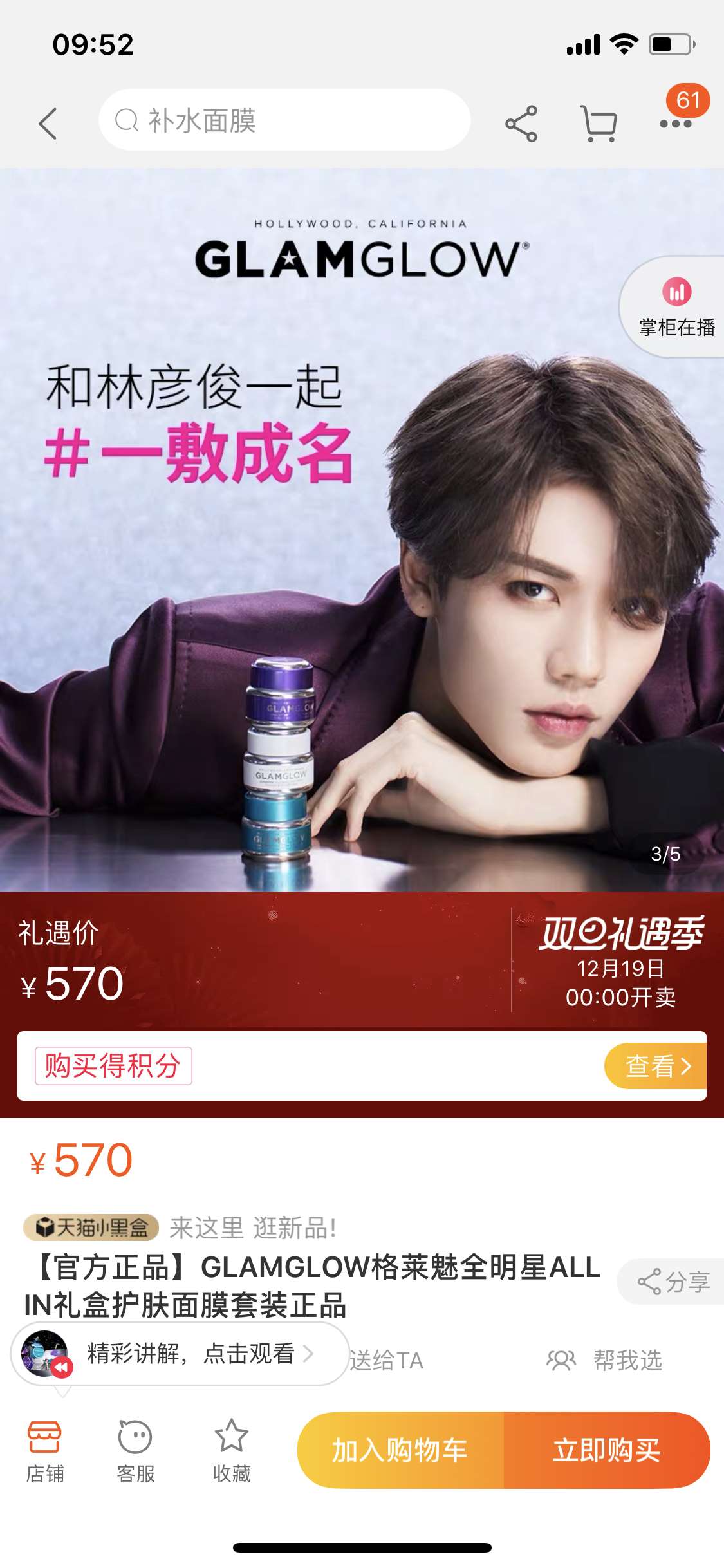
Task: Open the 天猫小黑盒 new products link
Action: 180,1227
